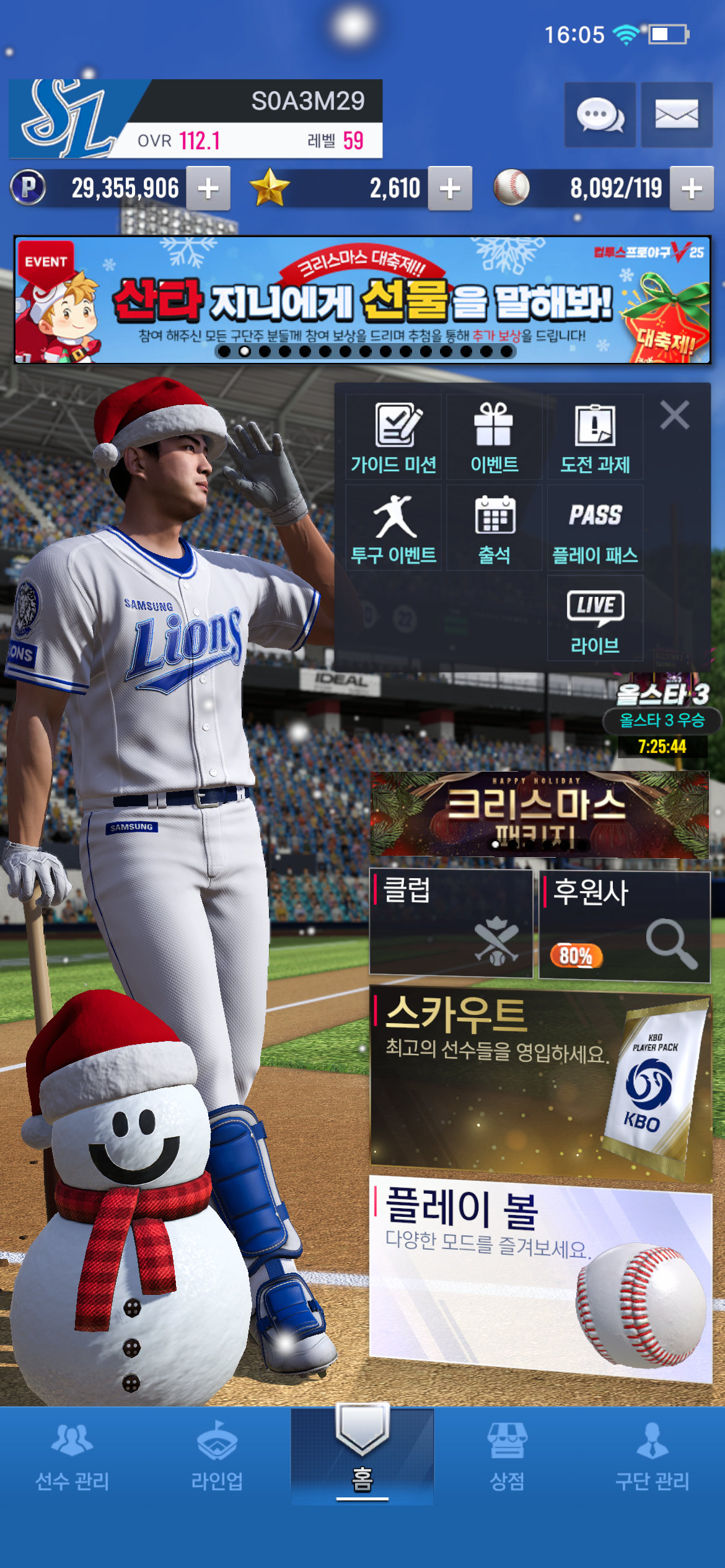Tap plus to add P points
Image resolution: width=725 pixels, height=1568 pixels.
tap(209, 188)
